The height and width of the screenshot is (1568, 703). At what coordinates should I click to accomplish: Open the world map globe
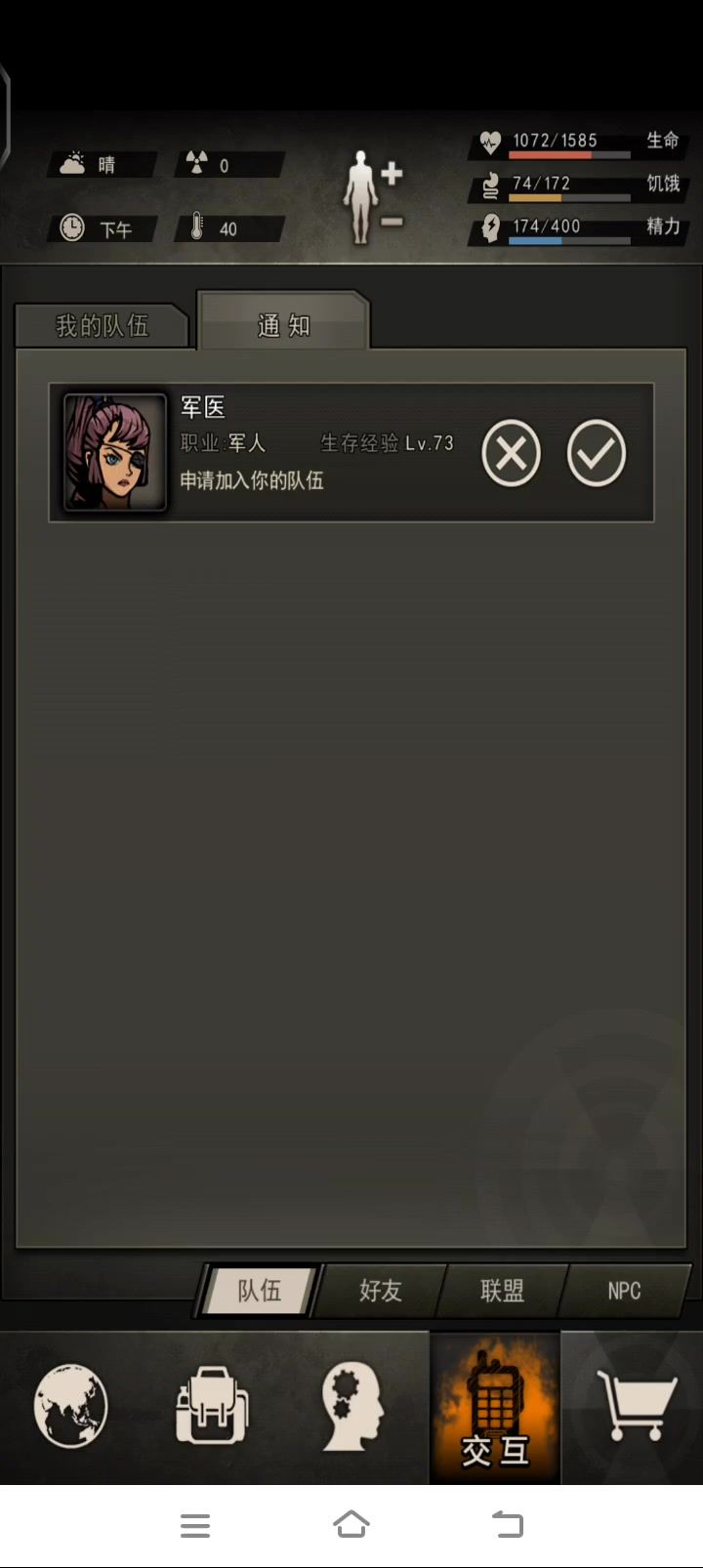click(70, 1406)
